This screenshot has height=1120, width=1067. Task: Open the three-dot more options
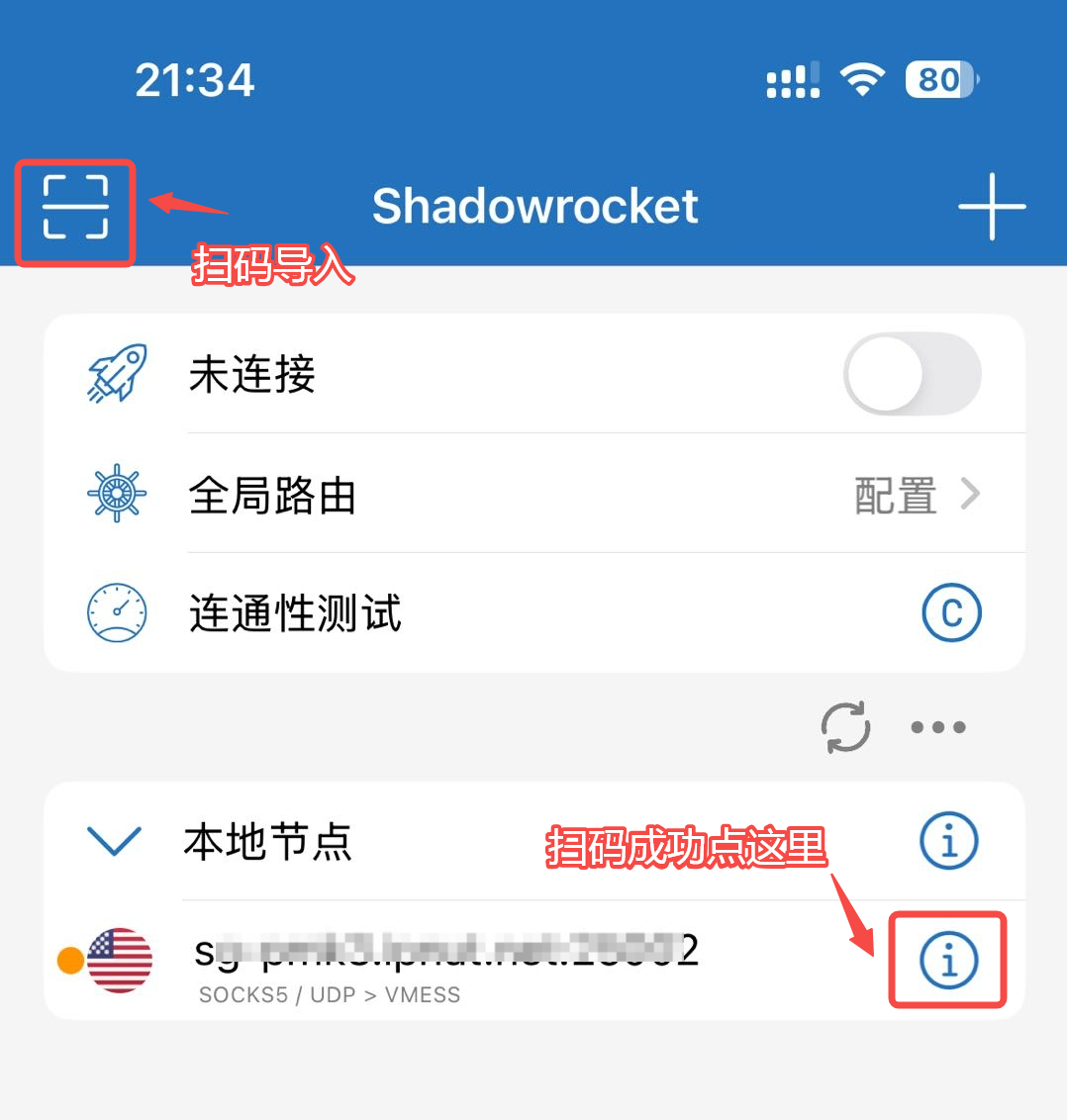937,727
